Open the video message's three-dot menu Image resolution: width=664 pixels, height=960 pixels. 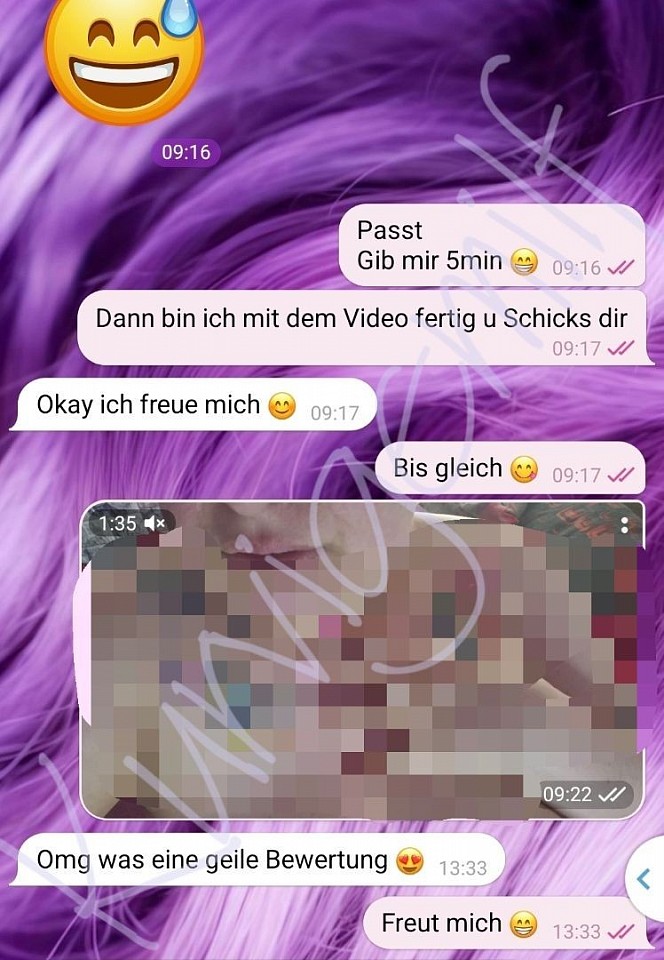pos(625,526)
